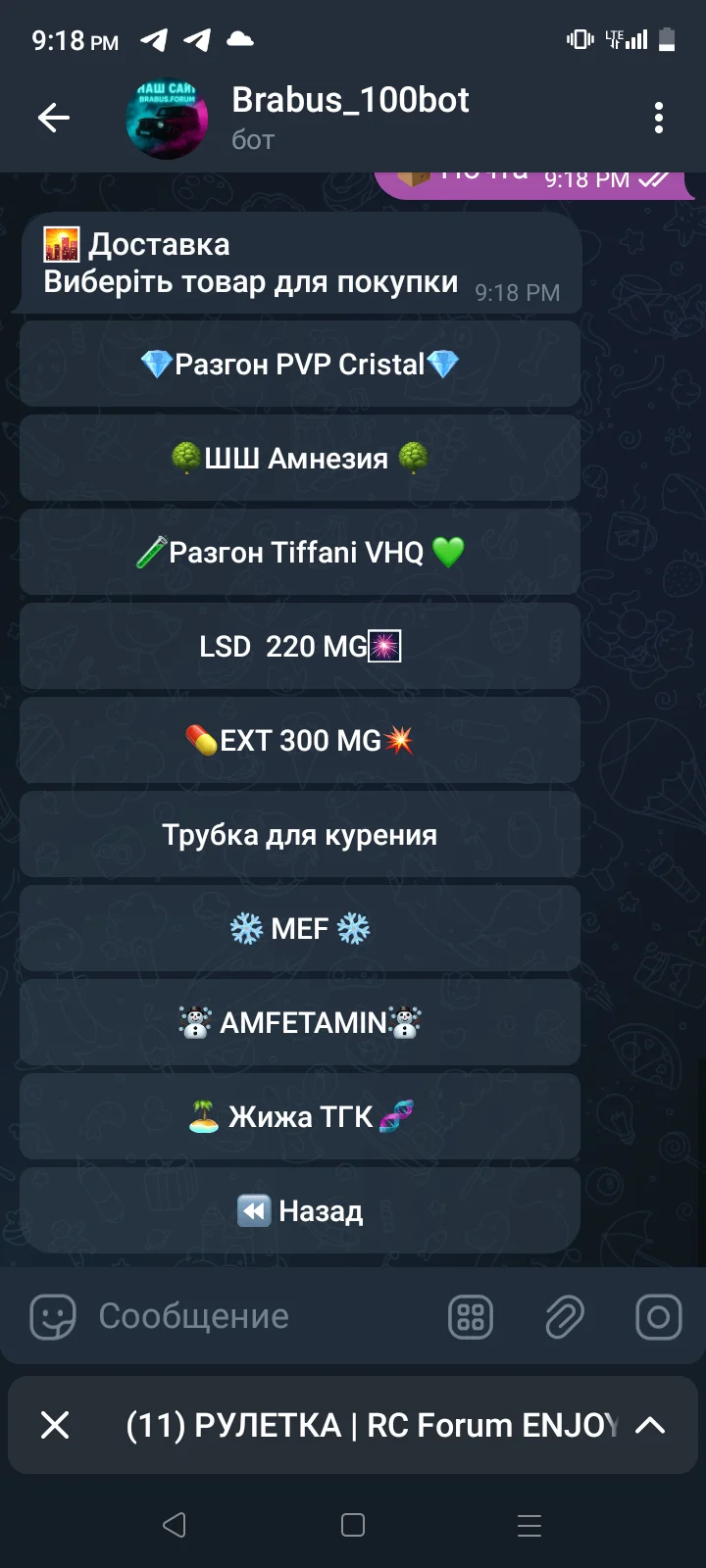The height and width of the screenshot is (1568, 706).
Task: Attach a file with the paperclip
Action: tap(565, 1317)
